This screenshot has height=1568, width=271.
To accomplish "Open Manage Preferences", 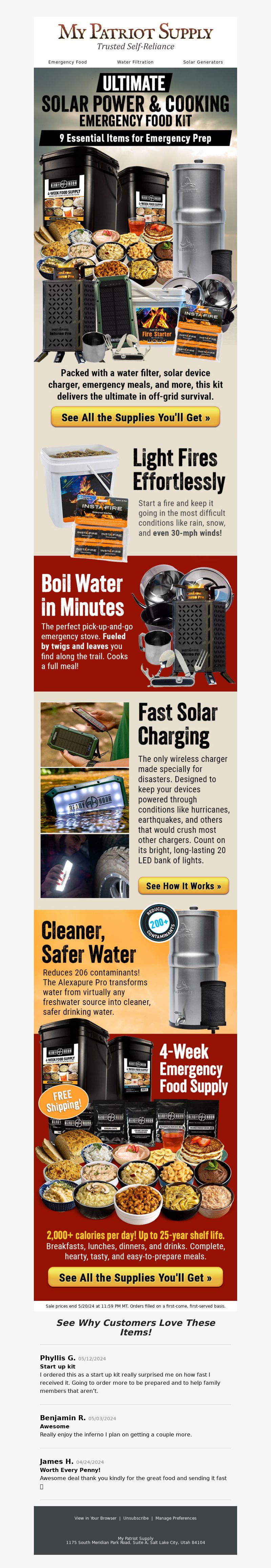I will pos(176,1518).
